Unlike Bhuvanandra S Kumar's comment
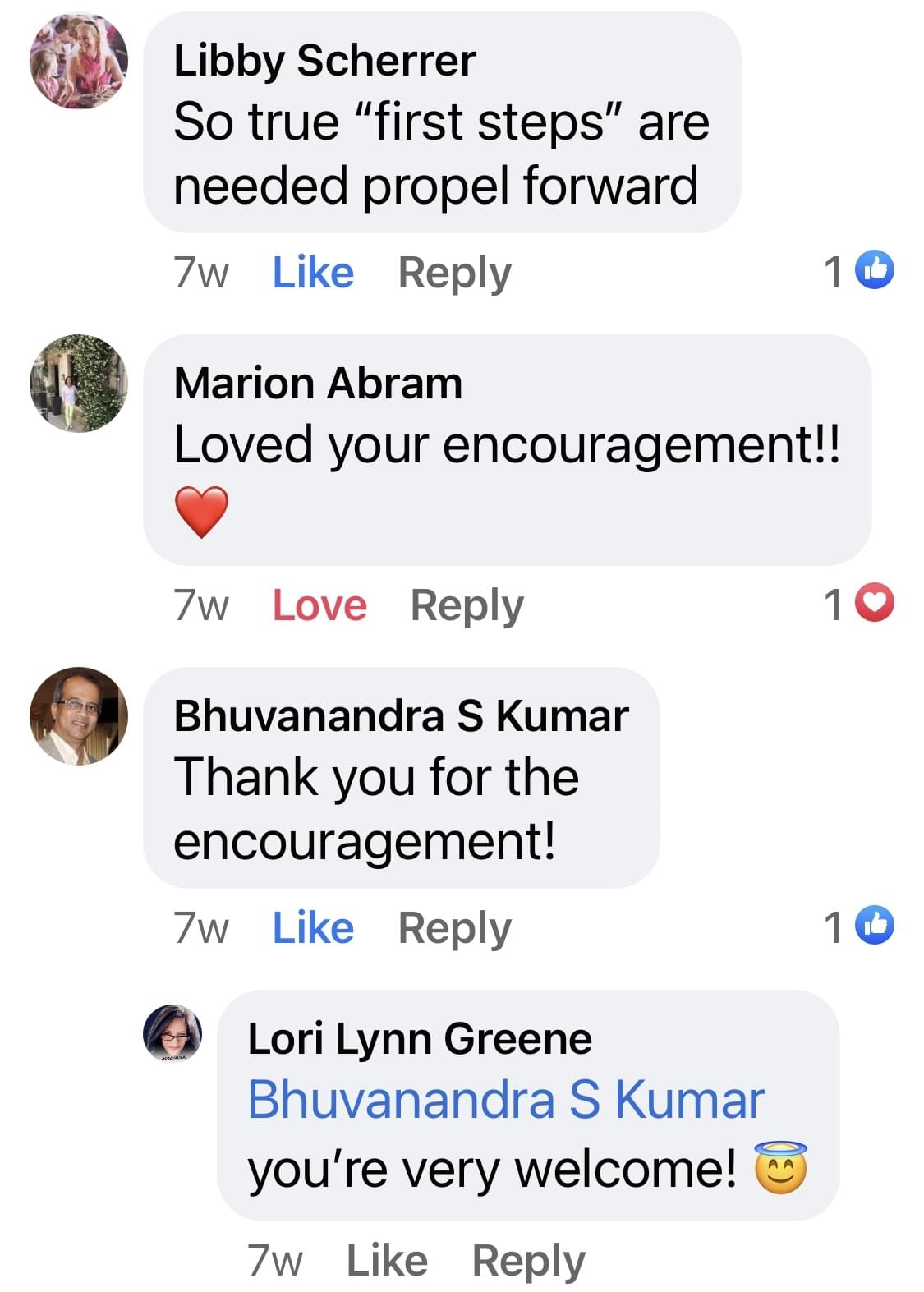 [313, 928]
